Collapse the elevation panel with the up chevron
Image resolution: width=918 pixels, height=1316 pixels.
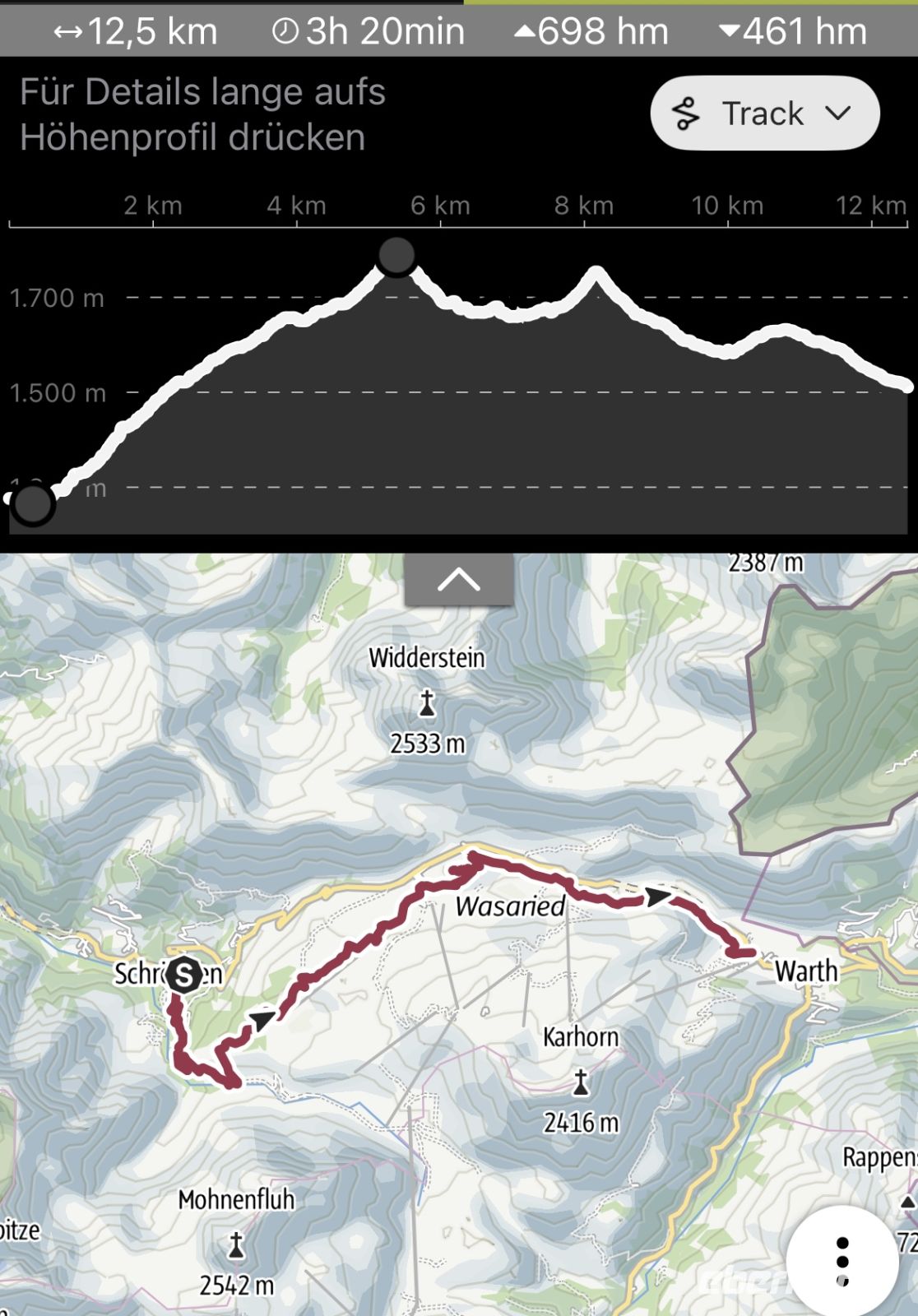[458, 580]
